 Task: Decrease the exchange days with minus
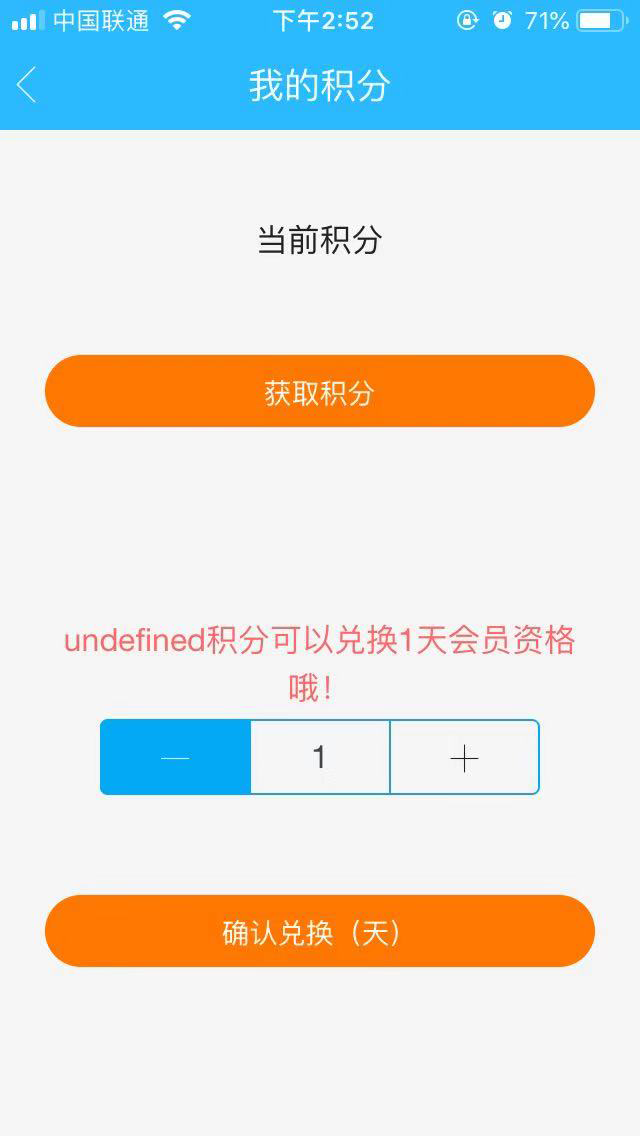[x=175, y=757]
